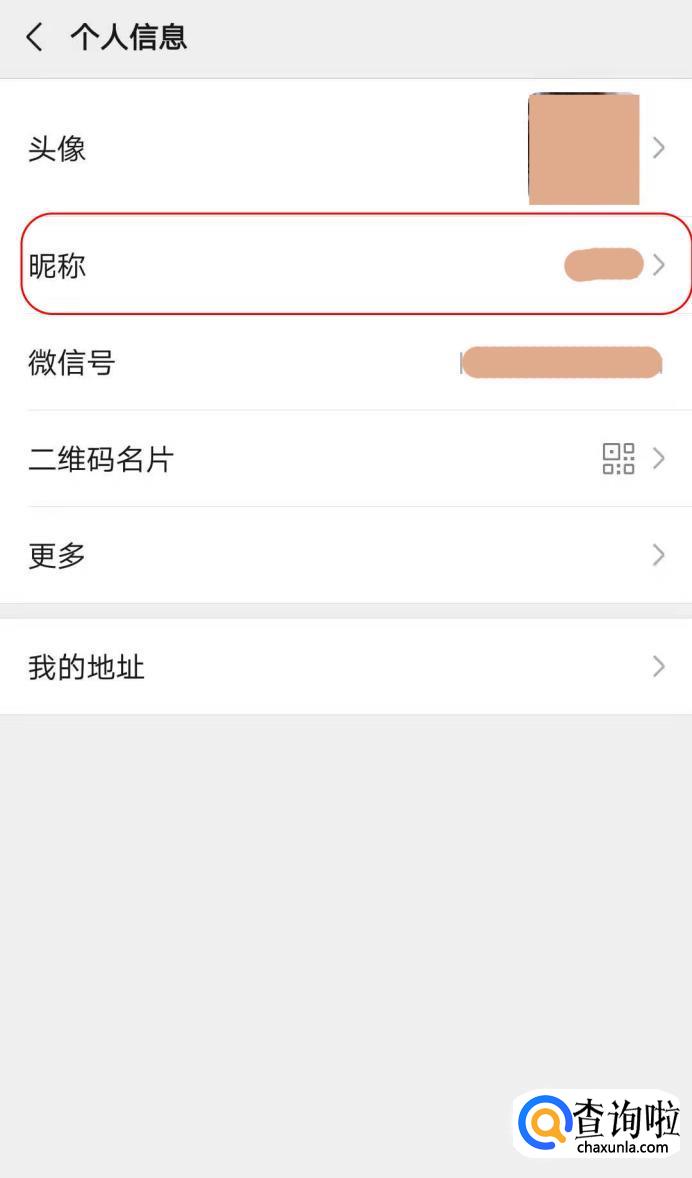Open 我的地址 my address
Screen dimensions: 692x1178
click(x=345, y=667)
